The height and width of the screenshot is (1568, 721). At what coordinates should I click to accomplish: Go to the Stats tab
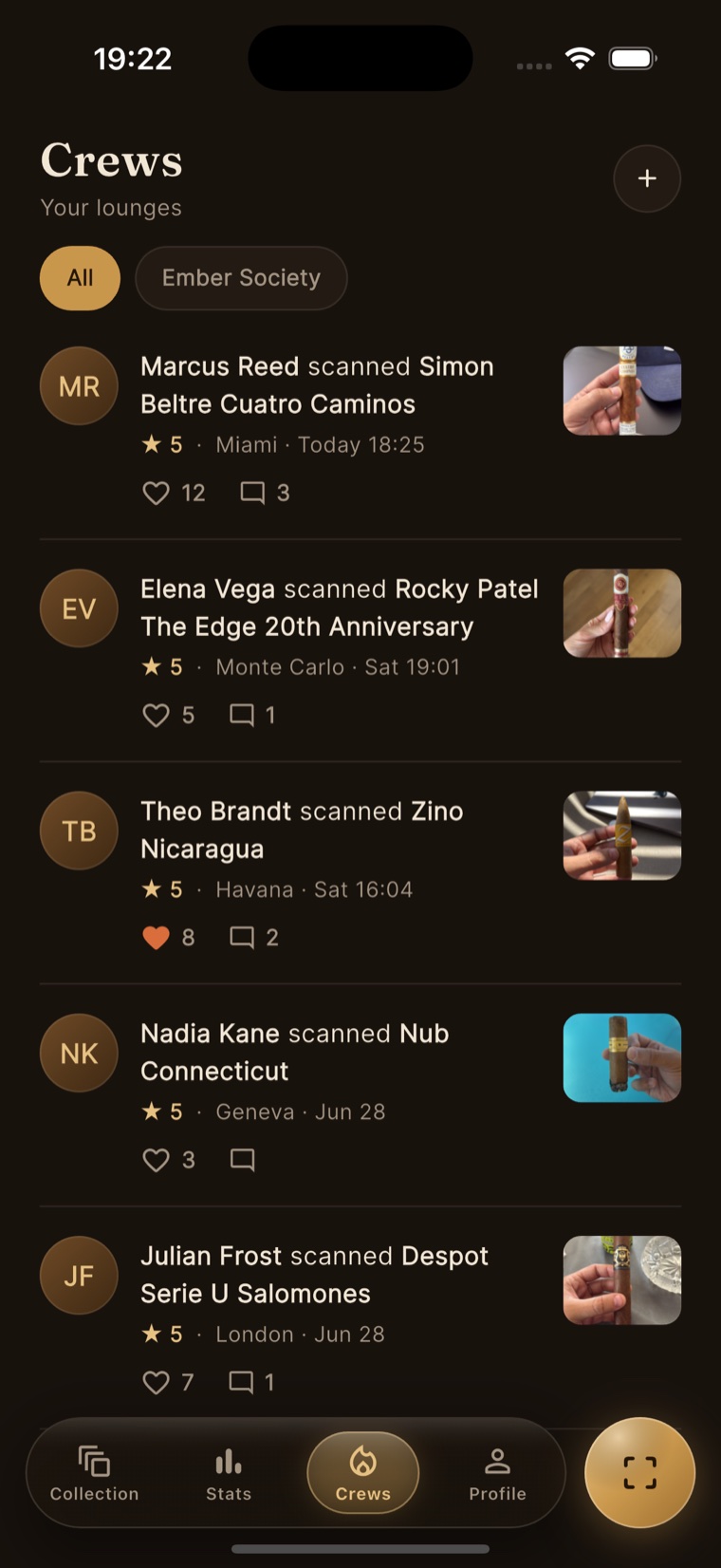click(229, 1473)
